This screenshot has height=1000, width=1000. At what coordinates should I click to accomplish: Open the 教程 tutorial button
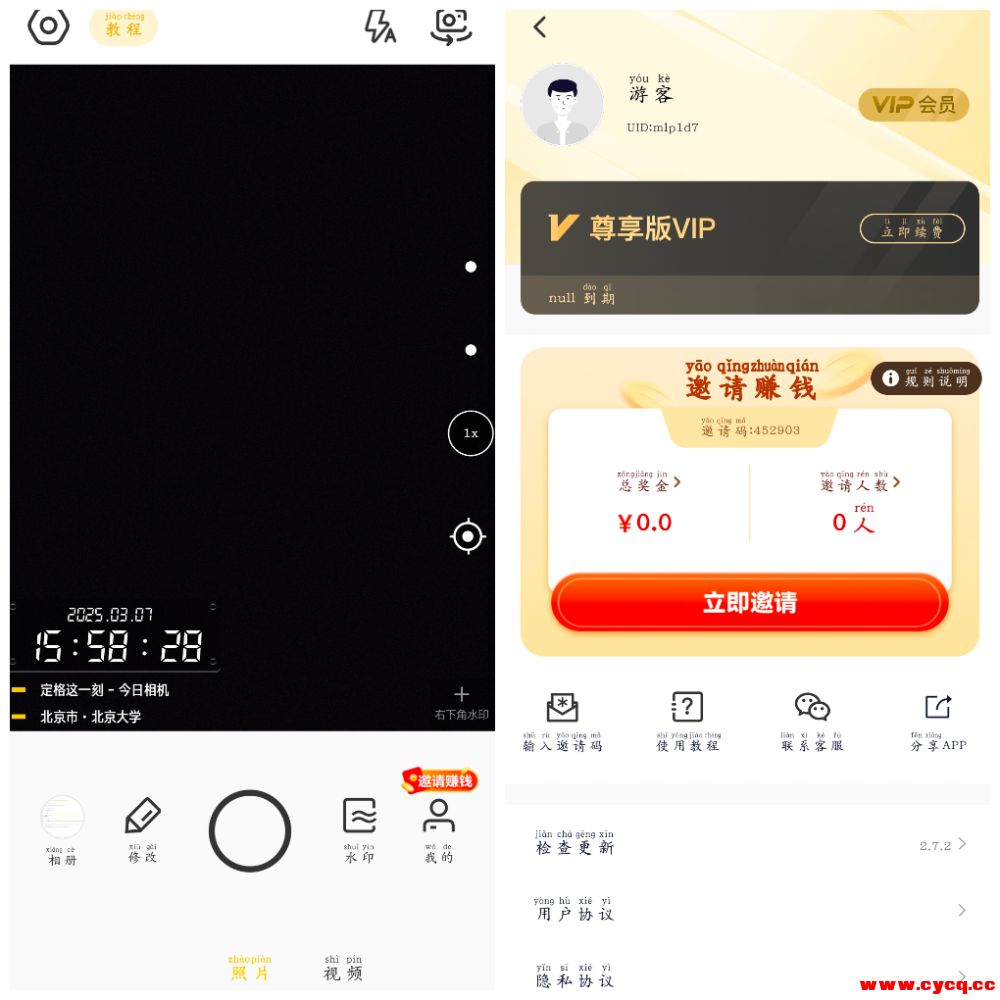click(123, 27)
